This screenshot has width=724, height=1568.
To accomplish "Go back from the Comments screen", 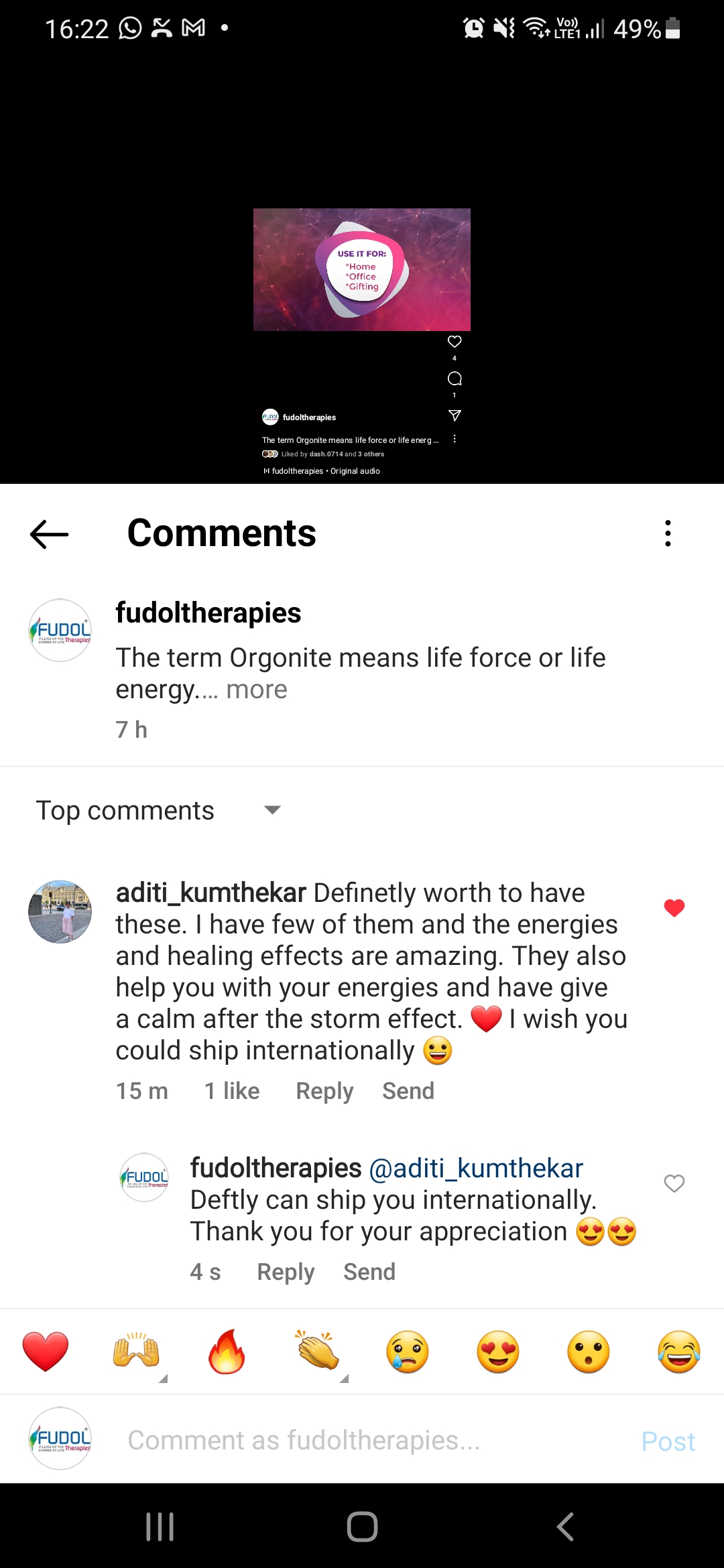I will click(x=50, y=534).
